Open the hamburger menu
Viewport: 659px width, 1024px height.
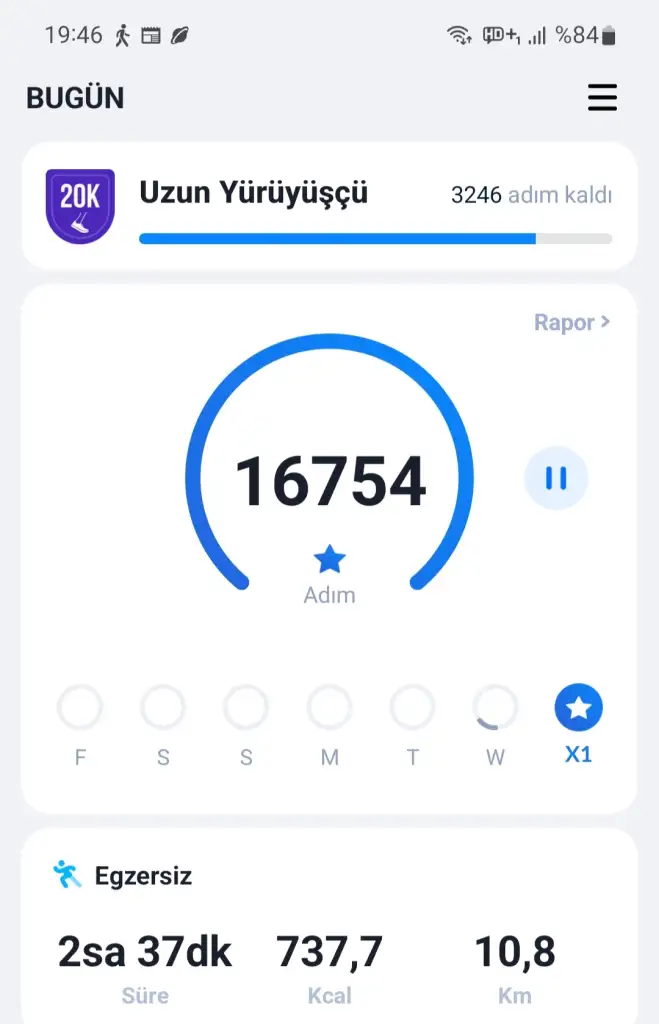[602, 98]
